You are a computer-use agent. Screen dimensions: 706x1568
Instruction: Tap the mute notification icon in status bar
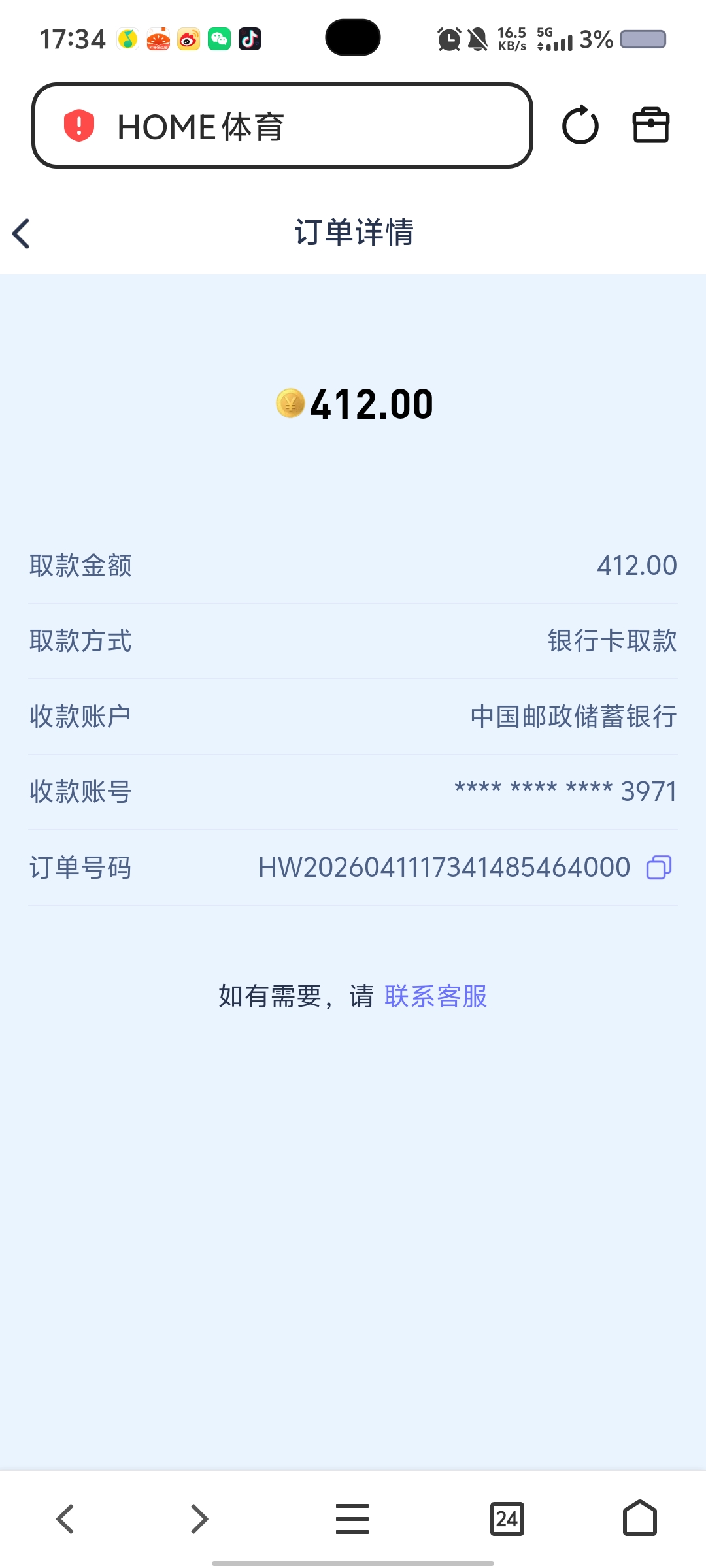tap(477, 39)
